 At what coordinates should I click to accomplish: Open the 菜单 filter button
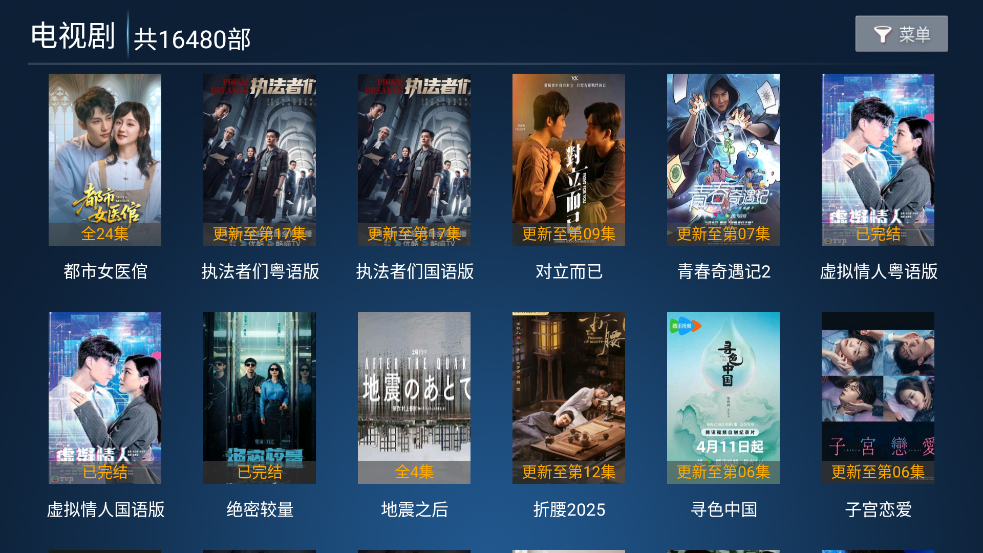tap(901, 35)
